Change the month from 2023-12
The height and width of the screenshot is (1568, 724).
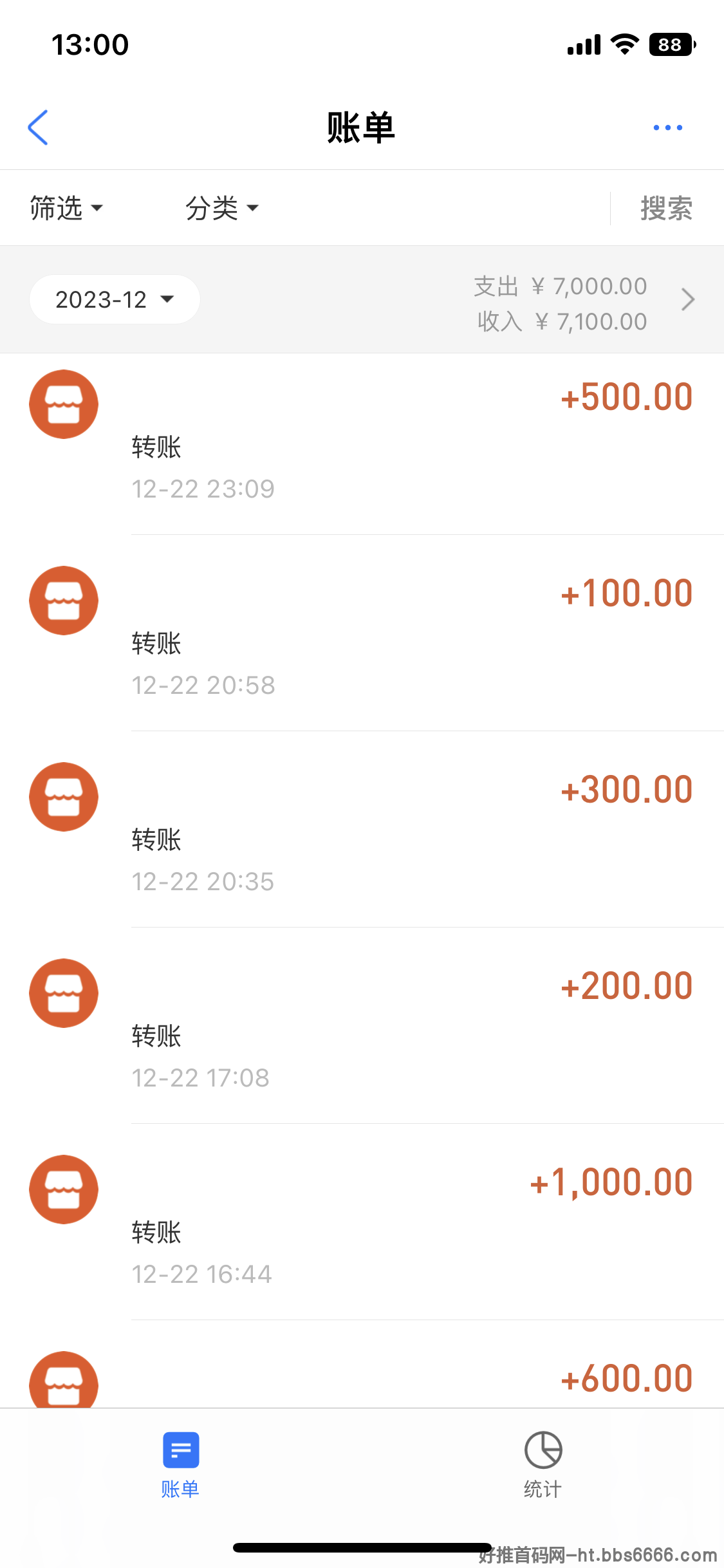point(115,299)
